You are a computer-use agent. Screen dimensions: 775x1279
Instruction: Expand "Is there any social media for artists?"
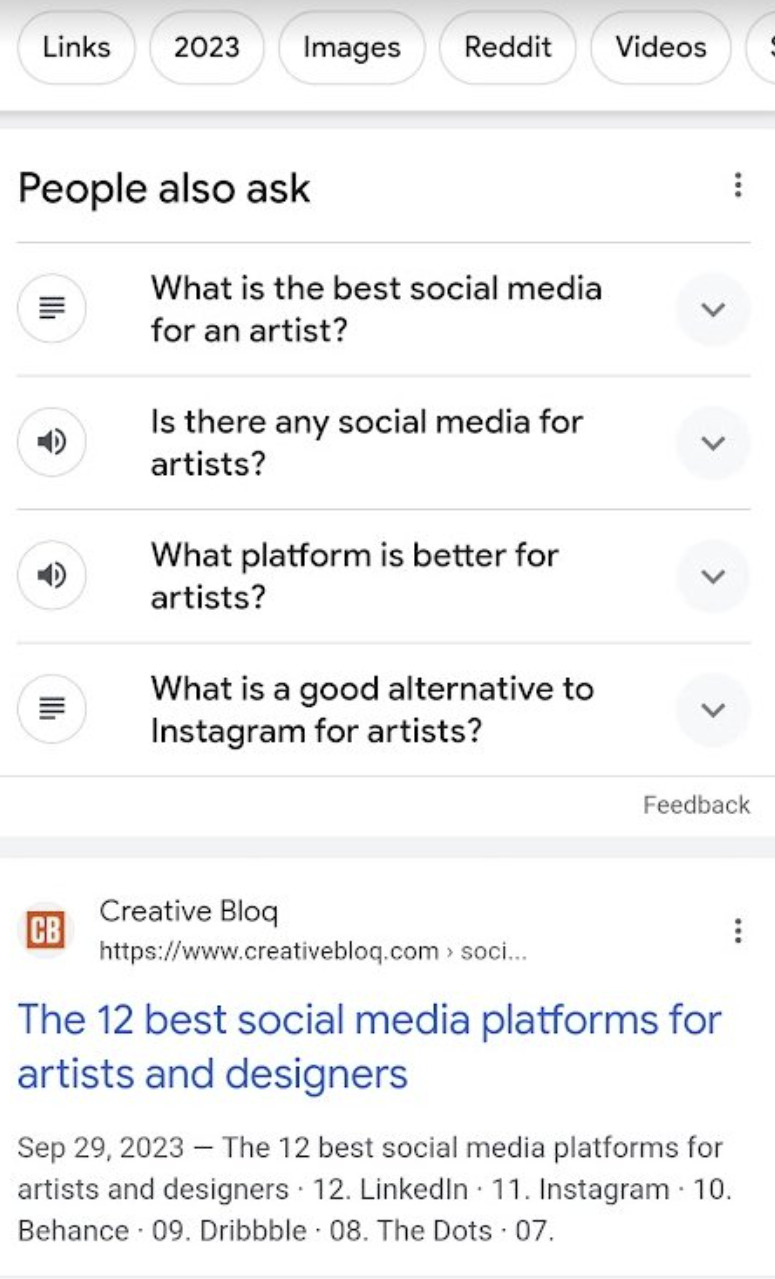click(712, 441)
